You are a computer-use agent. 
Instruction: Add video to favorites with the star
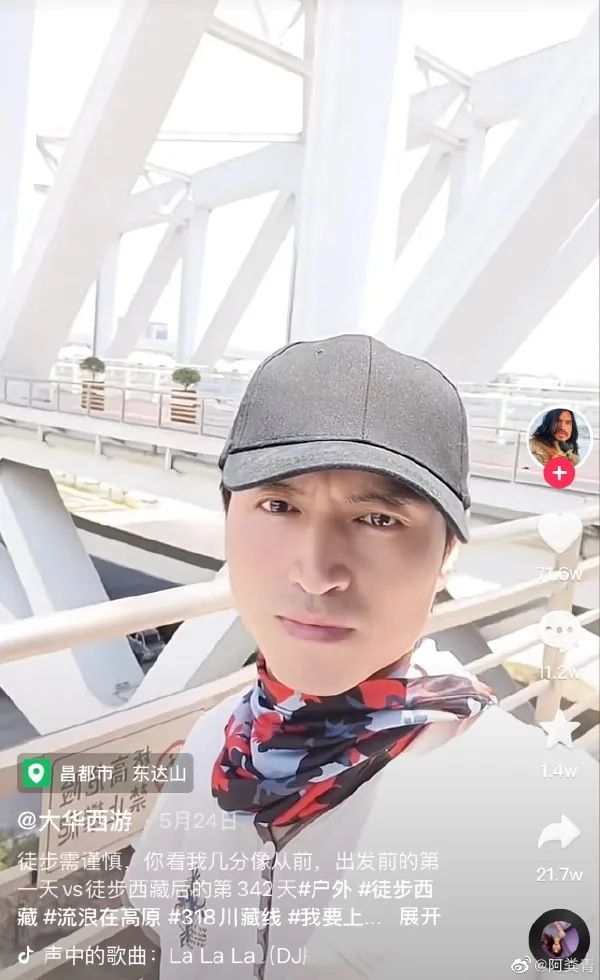coord(558,730)
